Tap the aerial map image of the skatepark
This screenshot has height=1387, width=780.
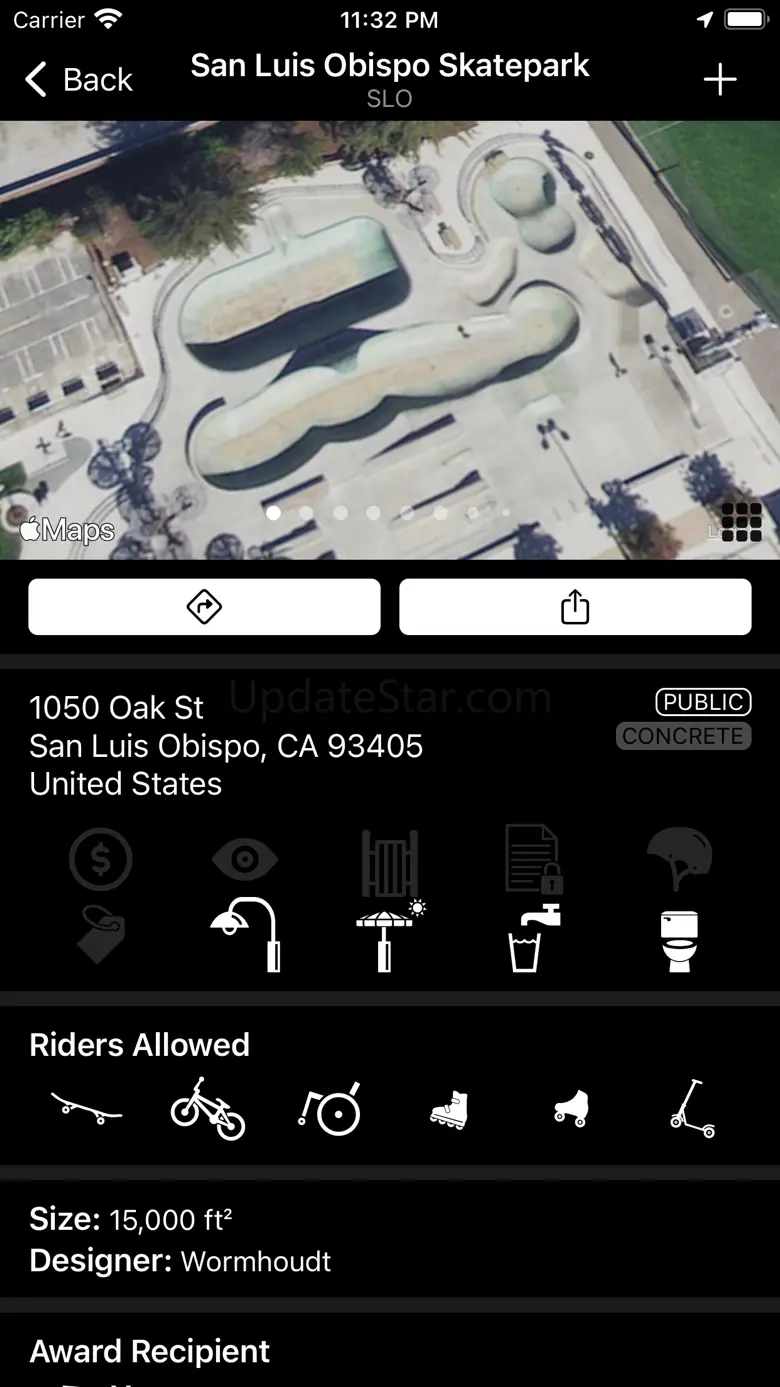coord(390,340)
